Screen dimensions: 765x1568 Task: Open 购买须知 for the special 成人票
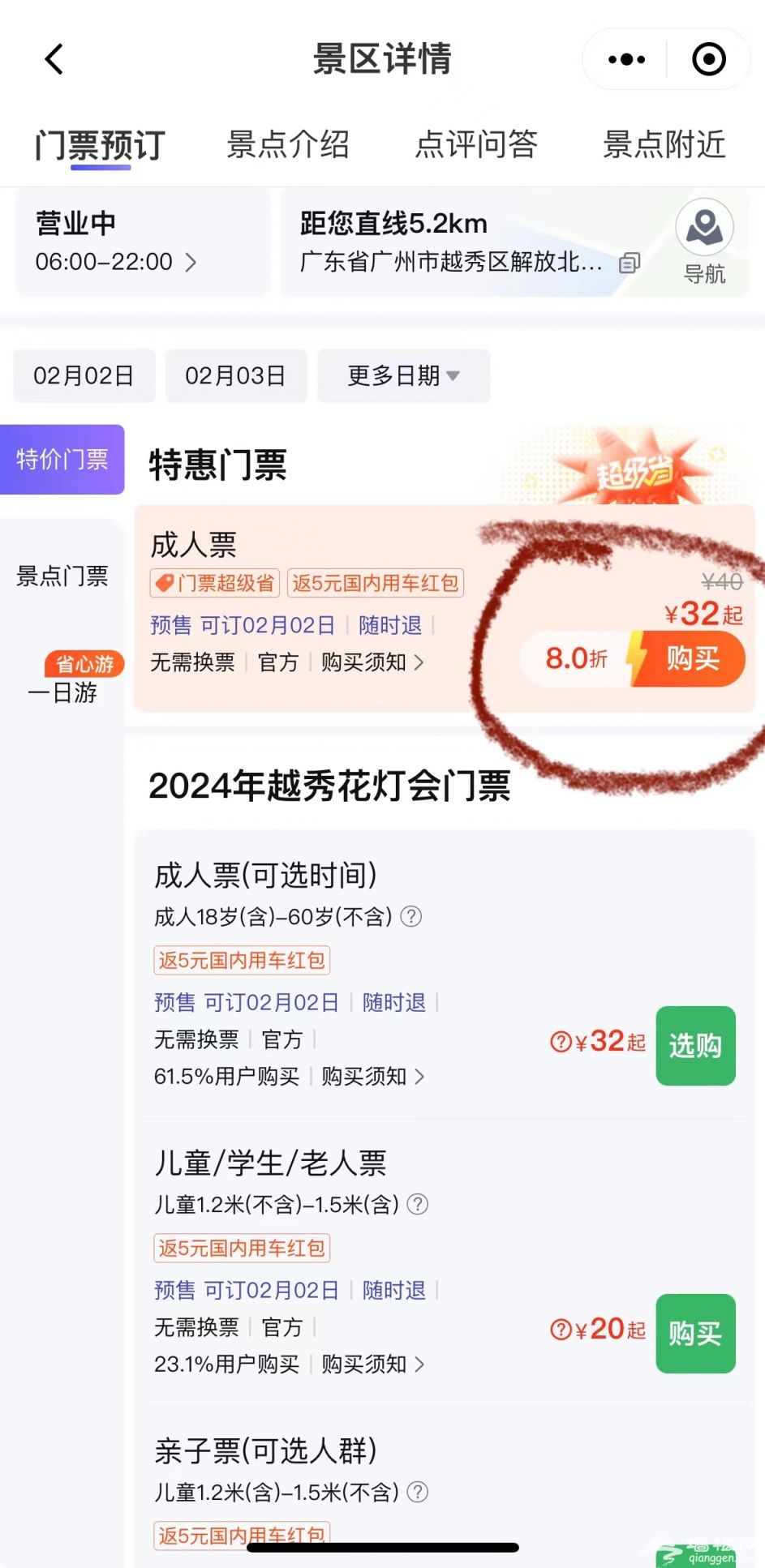[x=372, y=662]
